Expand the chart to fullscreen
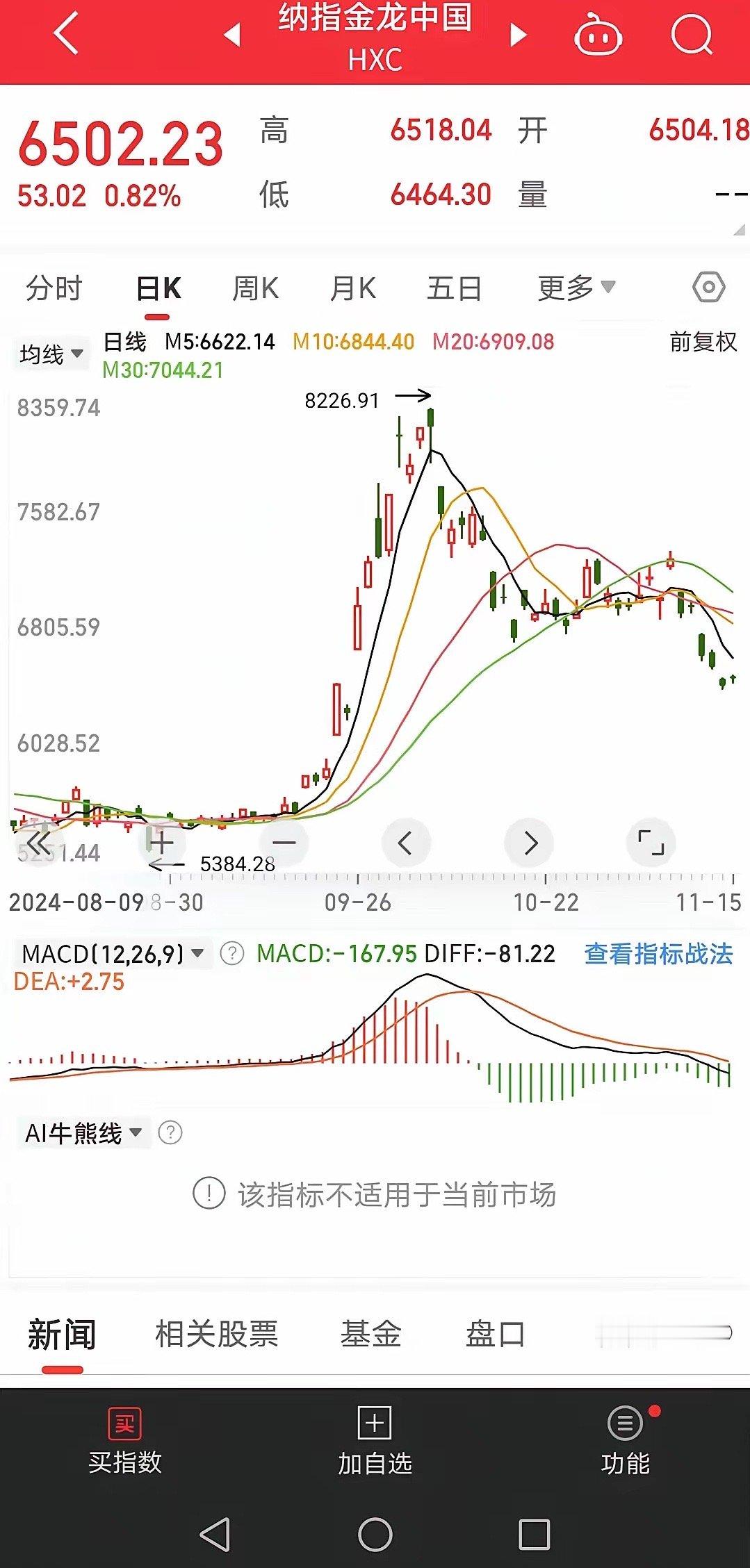 [651, 843]
